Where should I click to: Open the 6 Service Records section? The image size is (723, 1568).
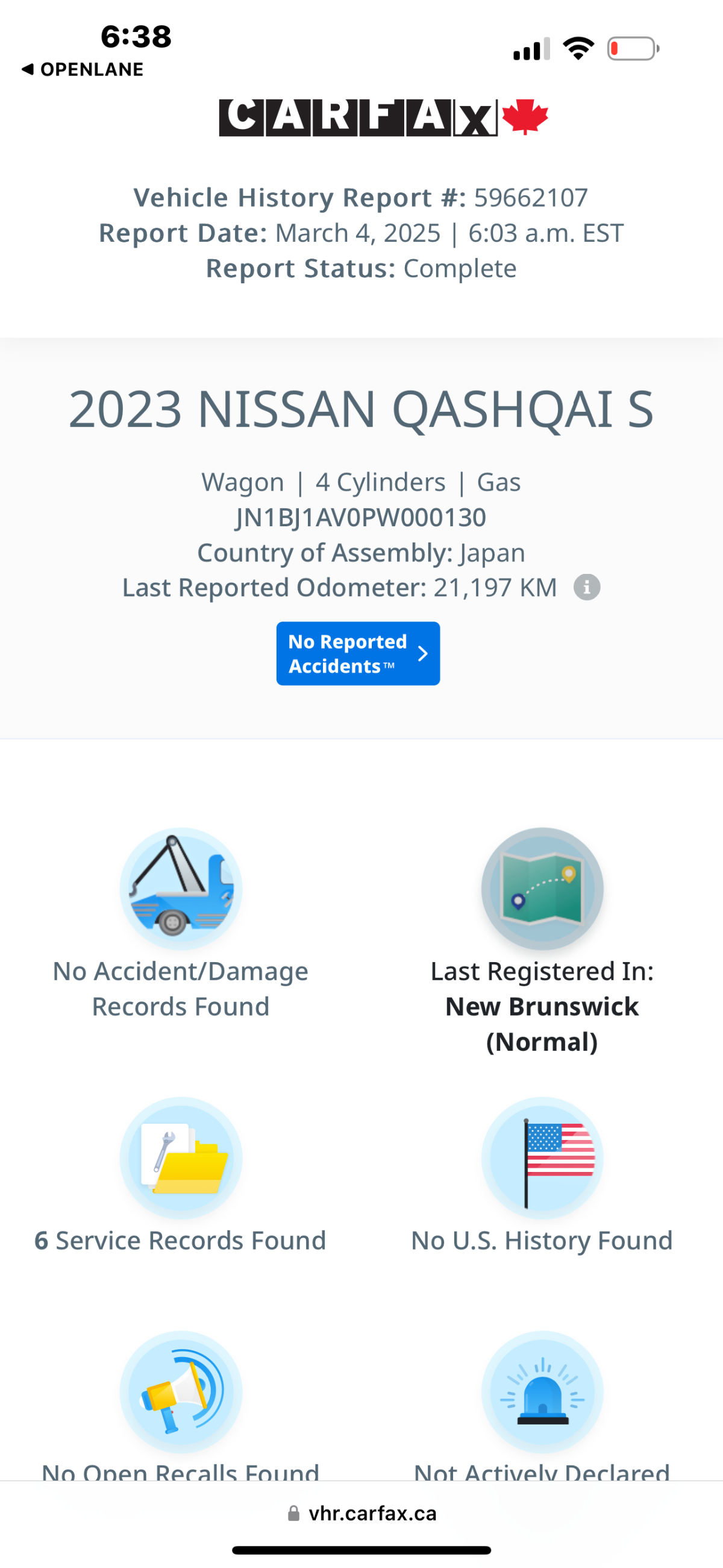[181, 1176]
